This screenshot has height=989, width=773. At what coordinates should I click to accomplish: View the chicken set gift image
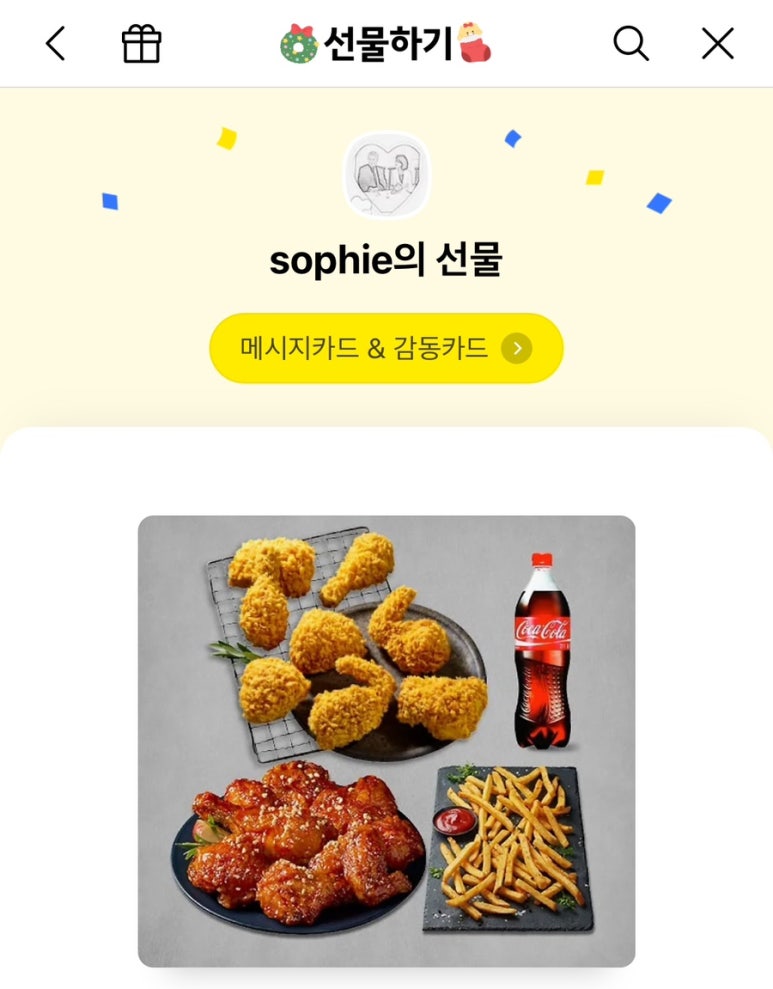click(x=386, y=741)
